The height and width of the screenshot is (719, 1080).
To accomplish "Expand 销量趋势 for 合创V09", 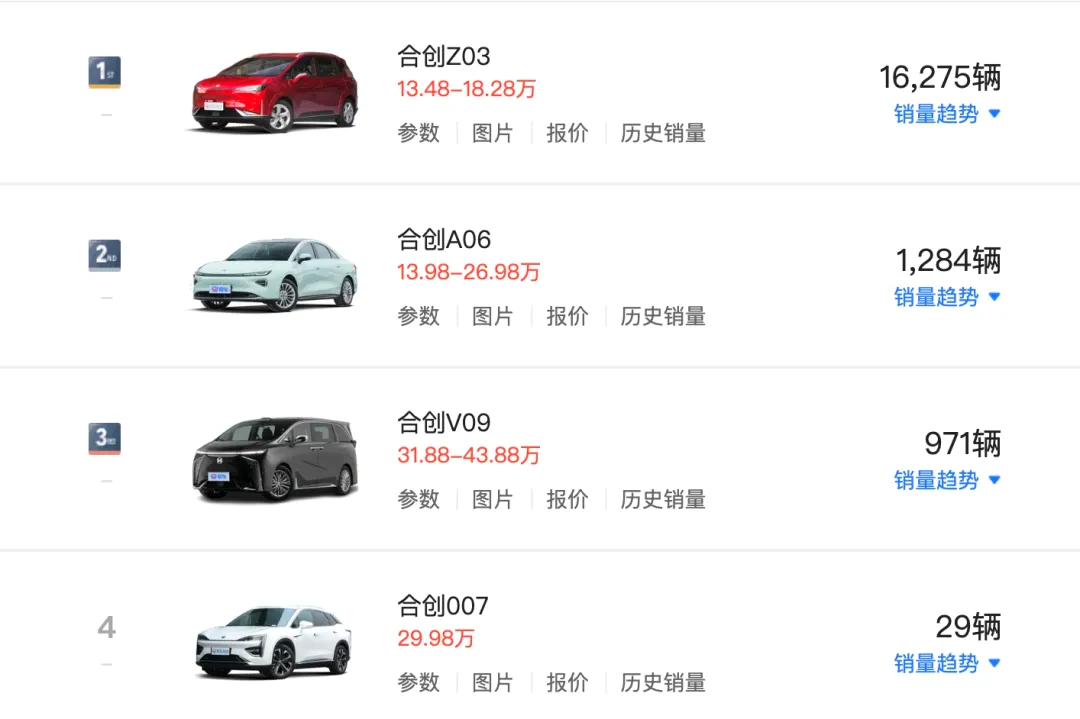I will (946, 480).
